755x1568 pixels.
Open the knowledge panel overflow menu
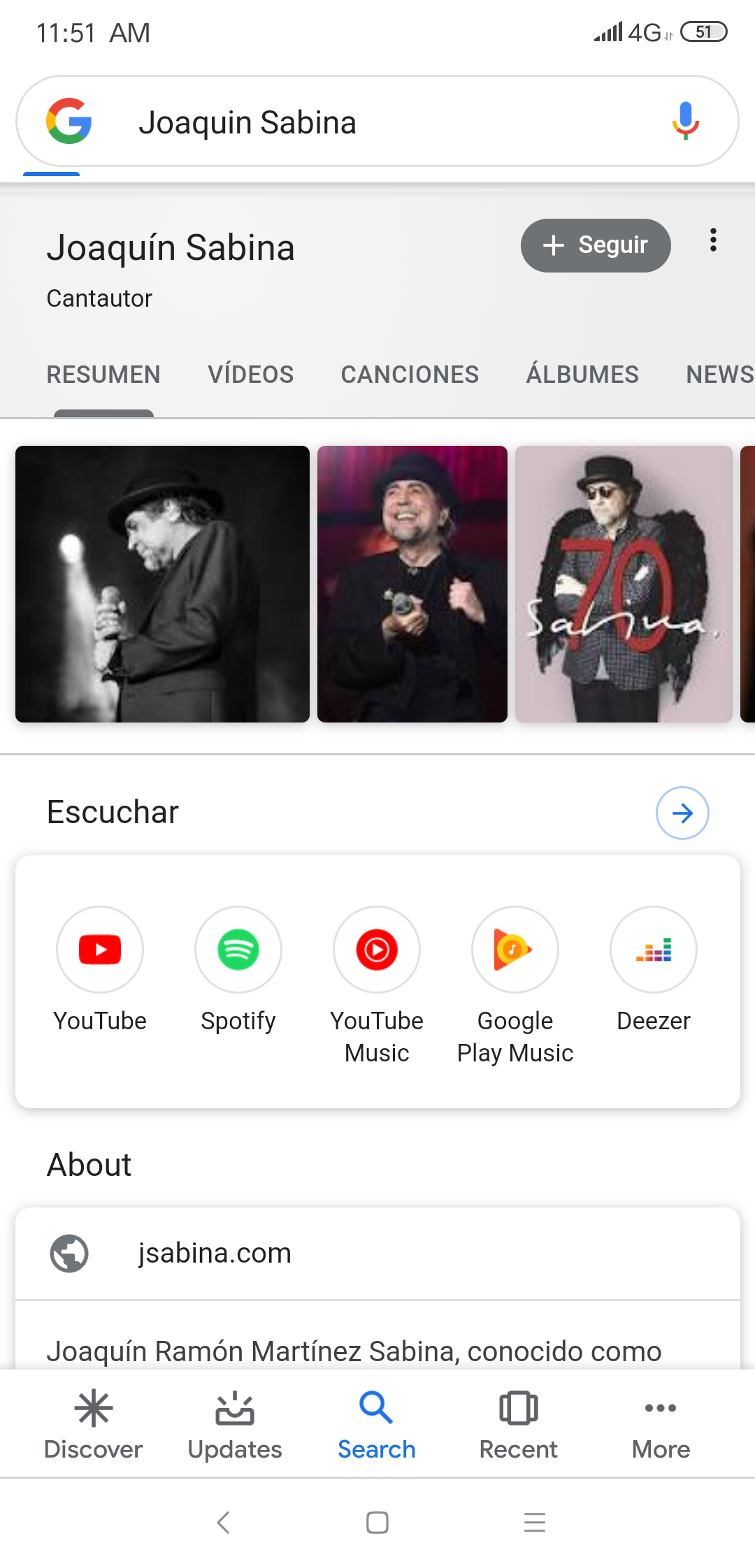point(713,240)
